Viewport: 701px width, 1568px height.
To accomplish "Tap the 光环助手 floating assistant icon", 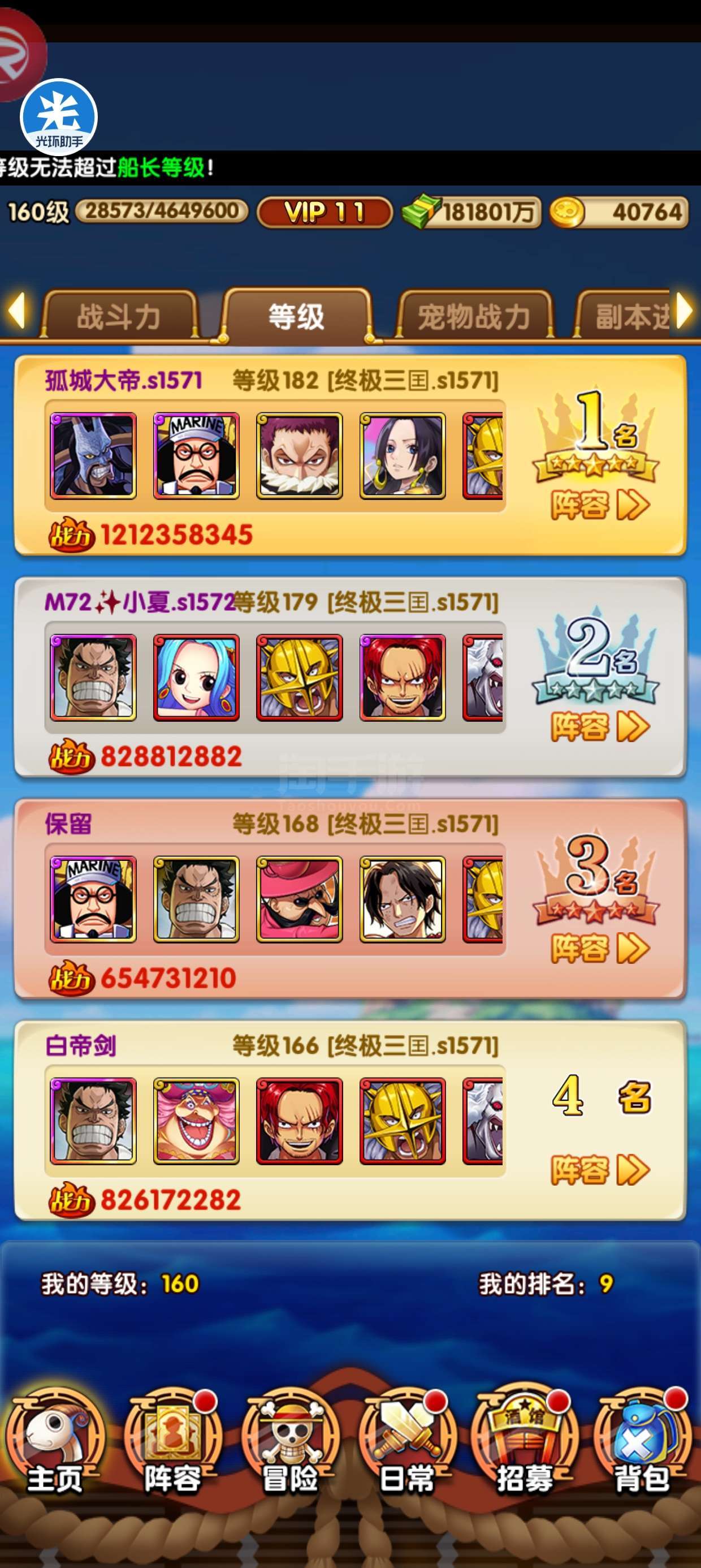I will [x=59, y=117].
